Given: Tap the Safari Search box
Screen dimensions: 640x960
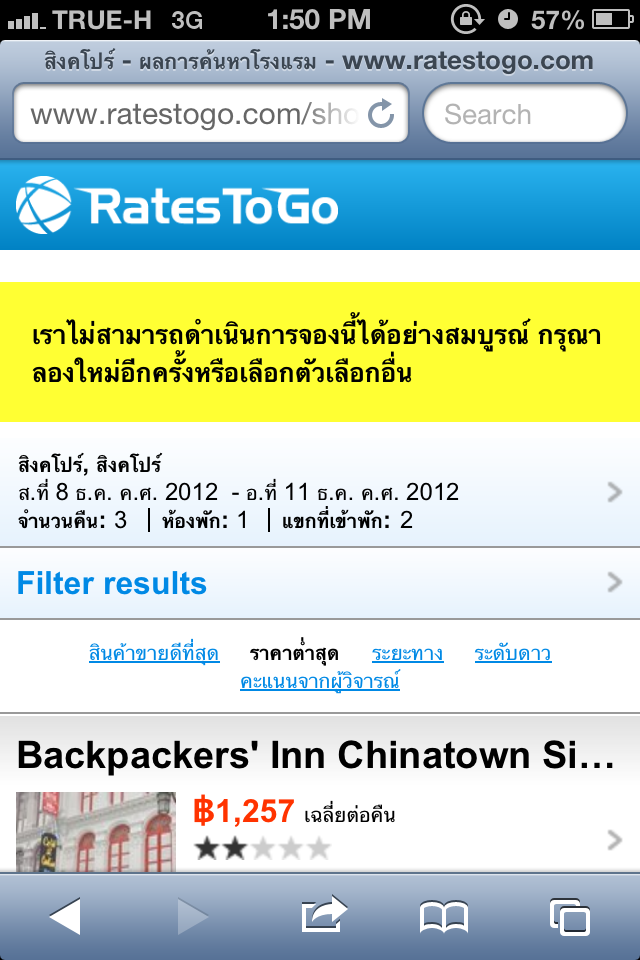Looking at the screenshot, I should [524, 114].
